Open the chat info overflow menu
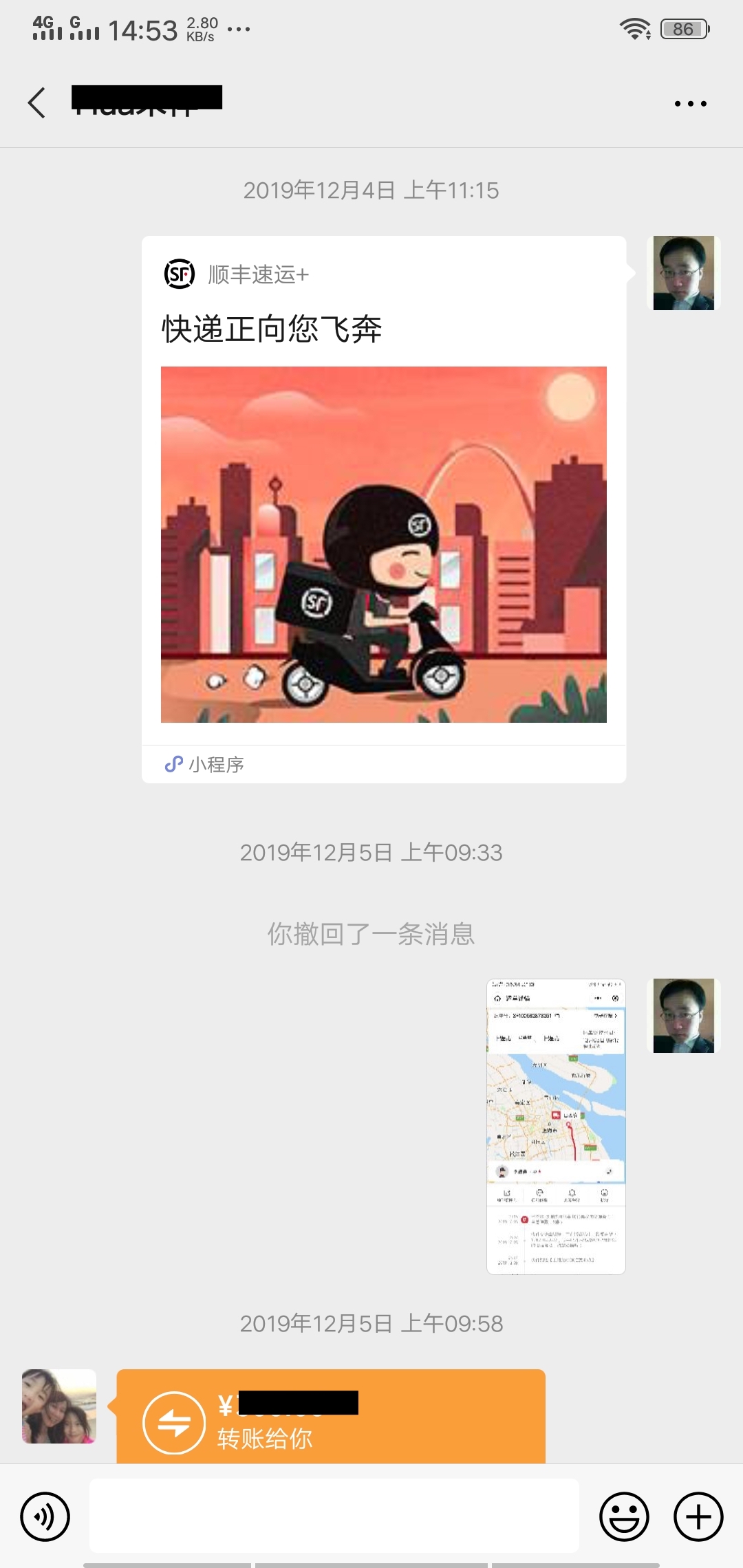 pos(690,104)
